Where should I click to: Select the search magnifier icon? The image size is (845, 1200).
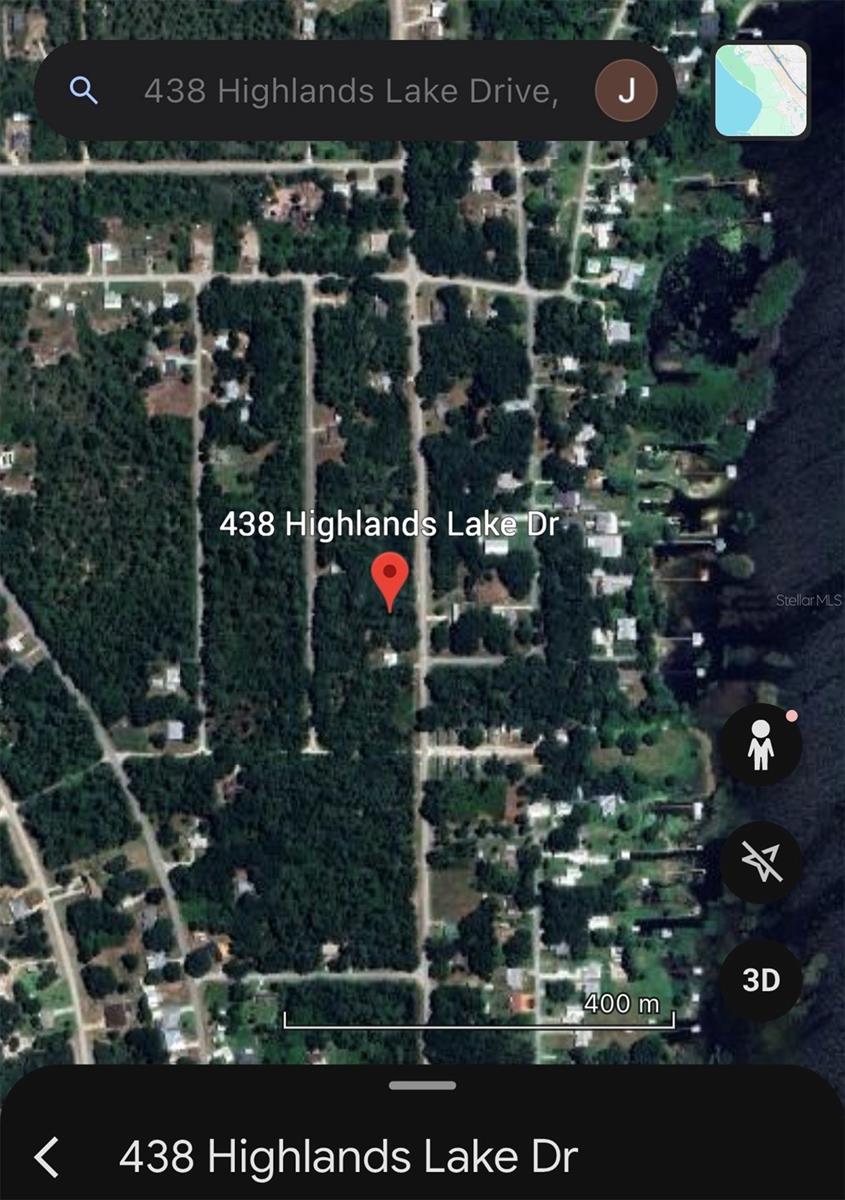click(84, 90)
